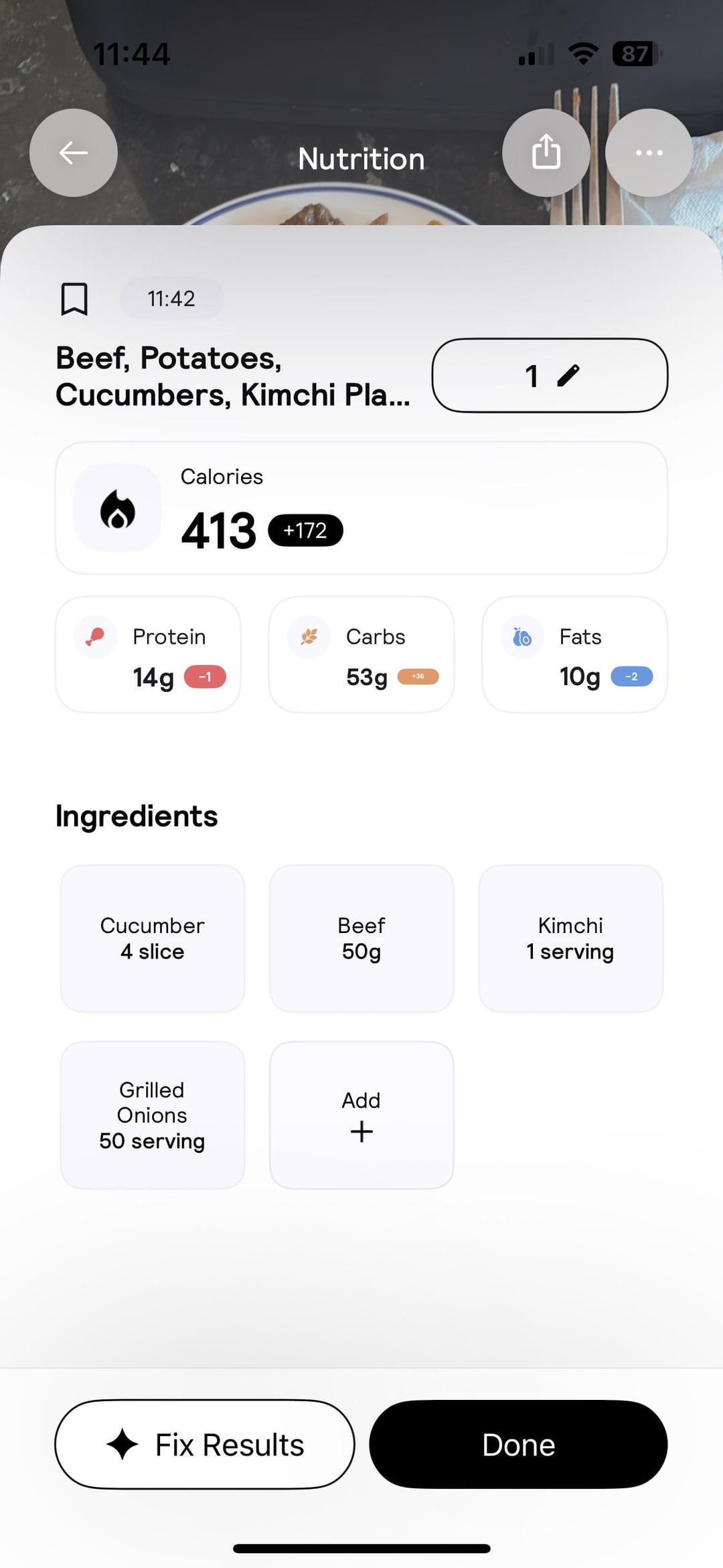Add a new ingredient
The image size is (723, 1568).
[x=361, y=1115]
